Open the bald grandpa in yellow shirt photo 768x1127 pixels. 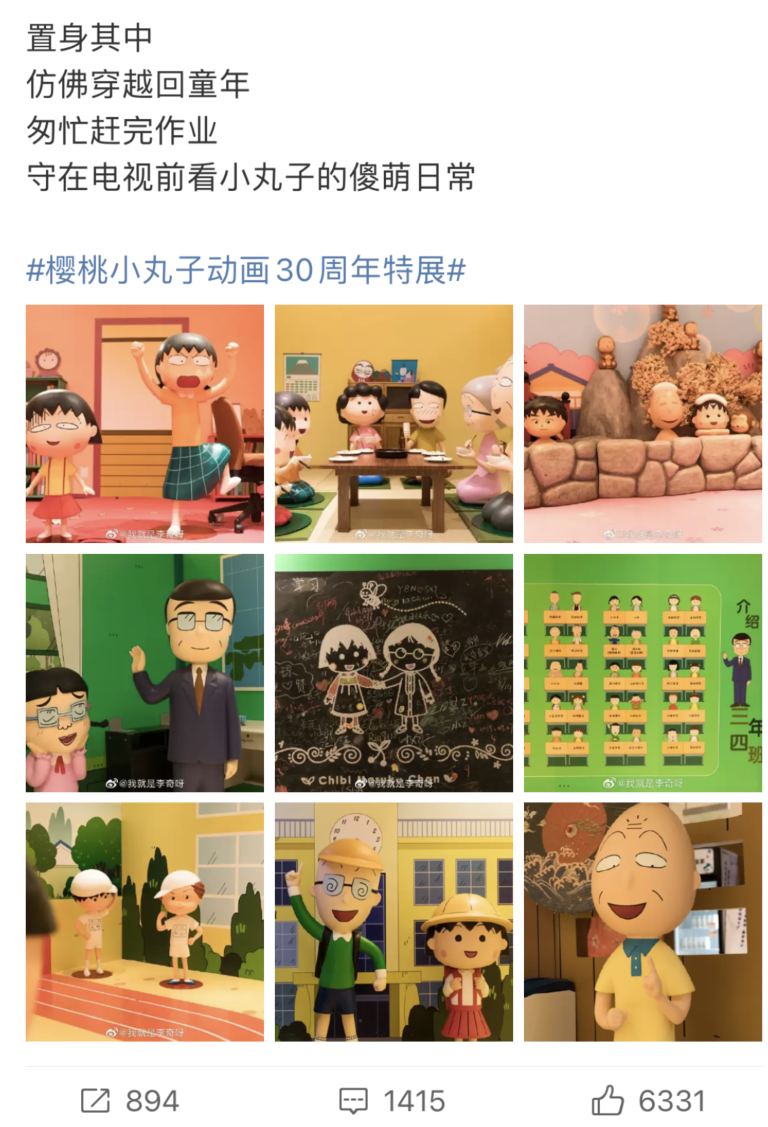pos(643,921)
